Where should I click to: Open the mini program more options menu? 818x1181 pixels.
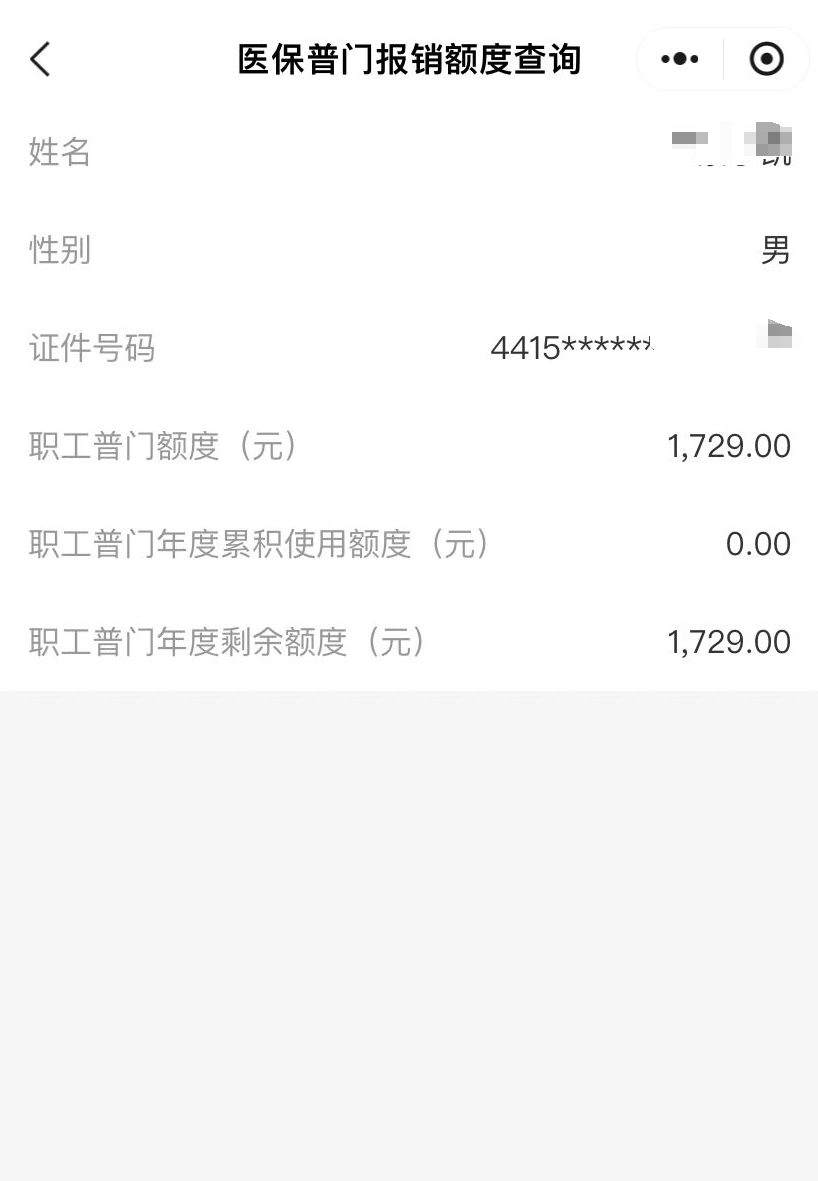click(680, 60)
